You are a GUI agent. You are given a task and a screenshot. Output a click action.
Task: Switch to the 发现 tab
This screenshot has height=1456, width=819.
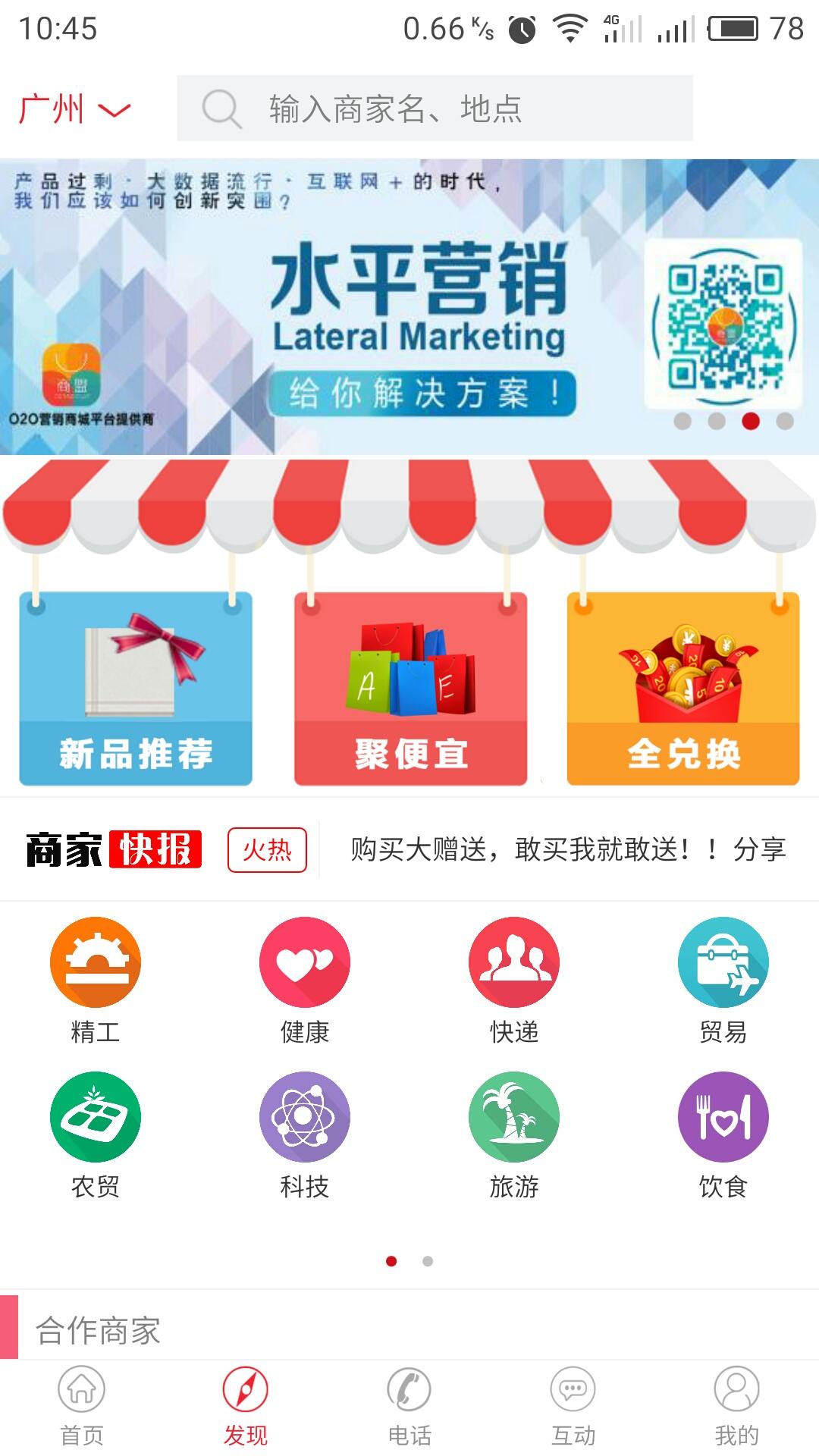[x=246, y=1406]
